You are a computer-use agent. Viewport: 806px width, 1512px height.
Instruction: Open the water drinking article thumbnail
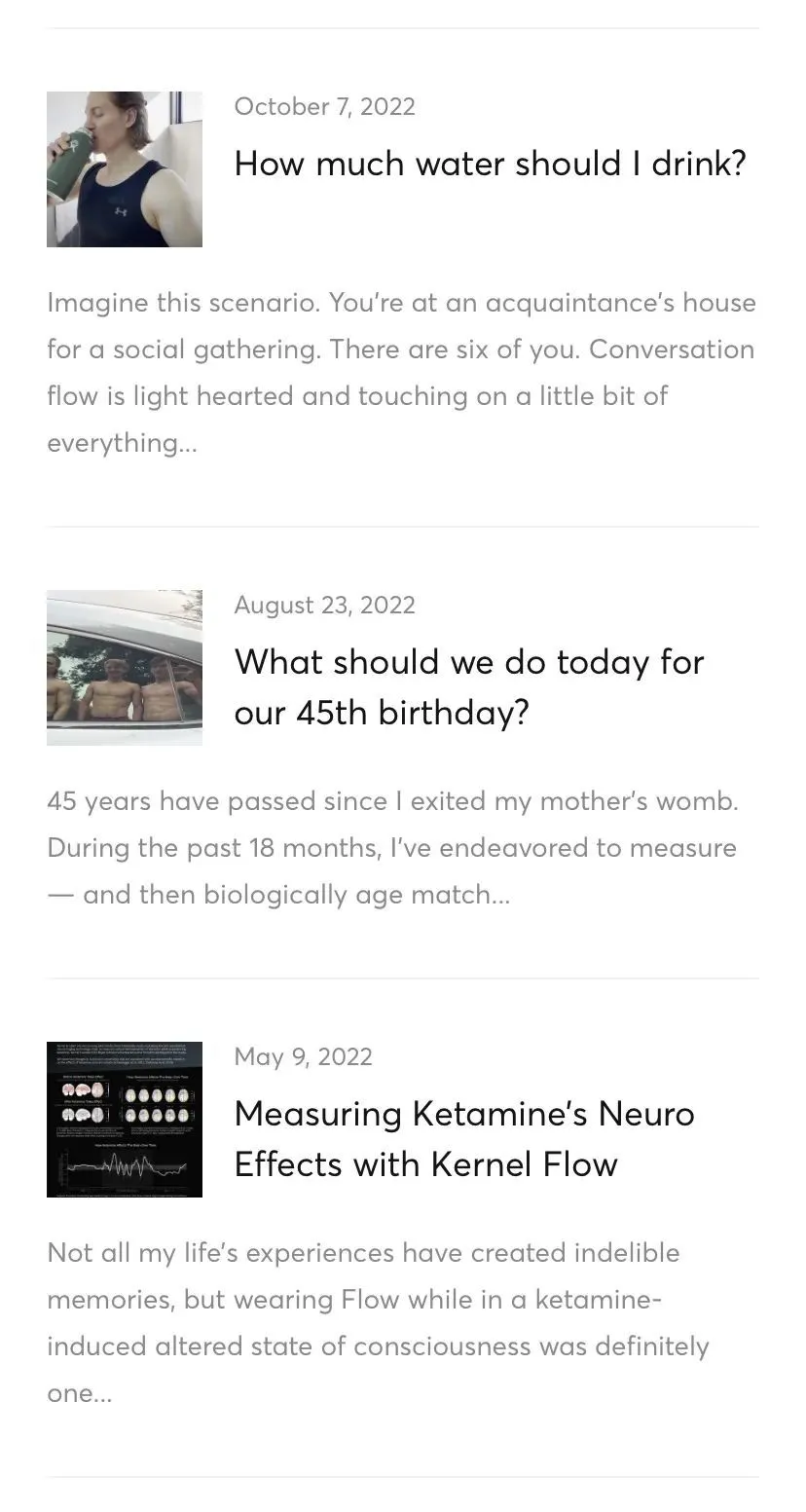tap(125, 169)
